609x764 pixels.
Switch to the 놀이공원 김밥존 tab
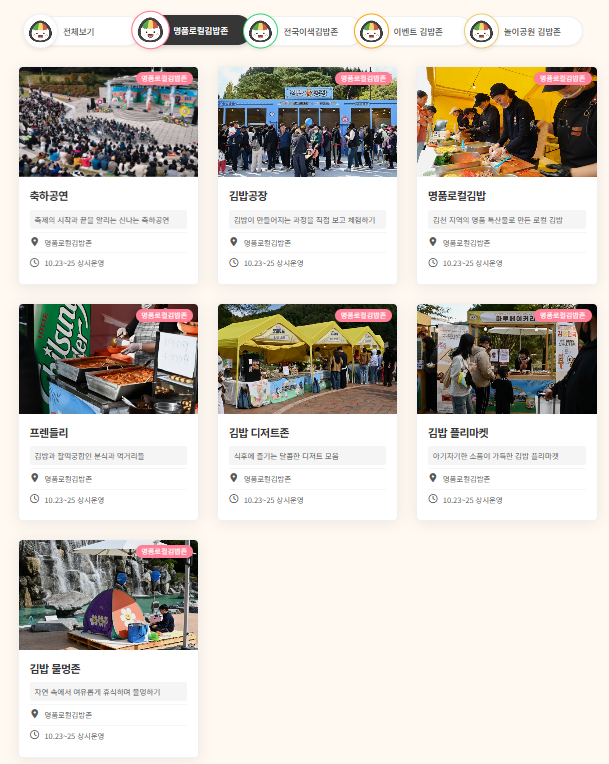523,31
